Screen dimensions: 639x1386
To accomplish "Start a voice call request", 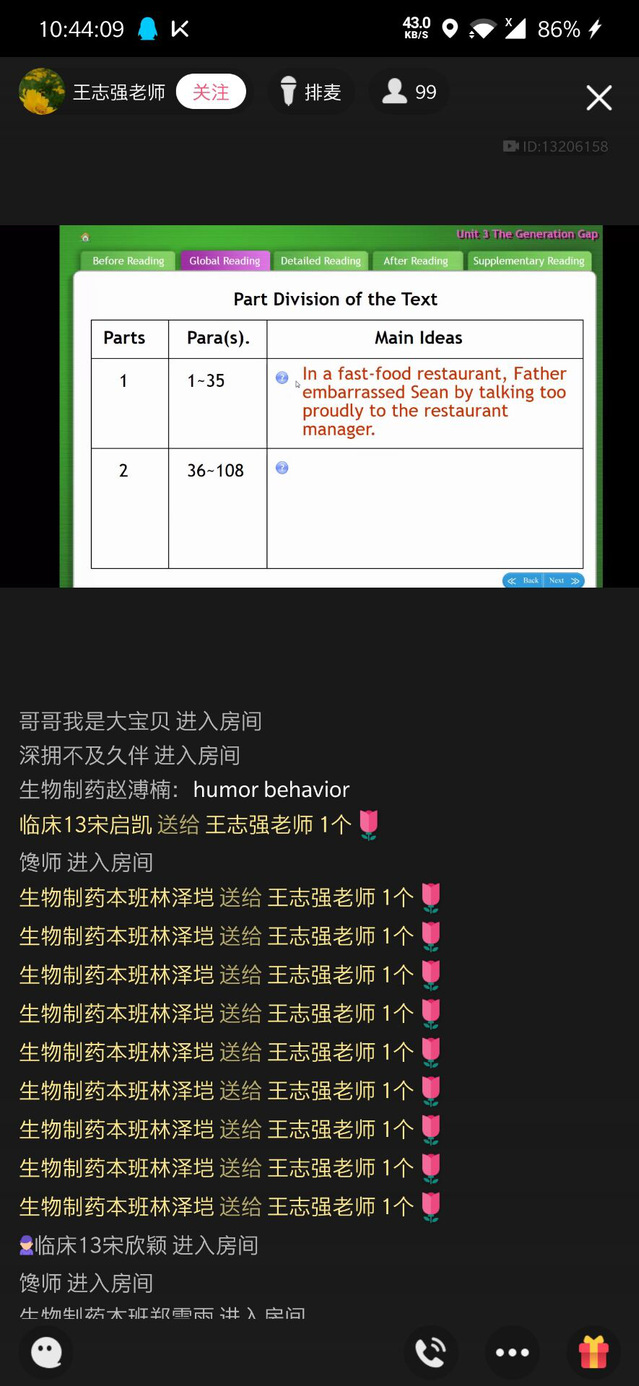I will point(430,1352).
